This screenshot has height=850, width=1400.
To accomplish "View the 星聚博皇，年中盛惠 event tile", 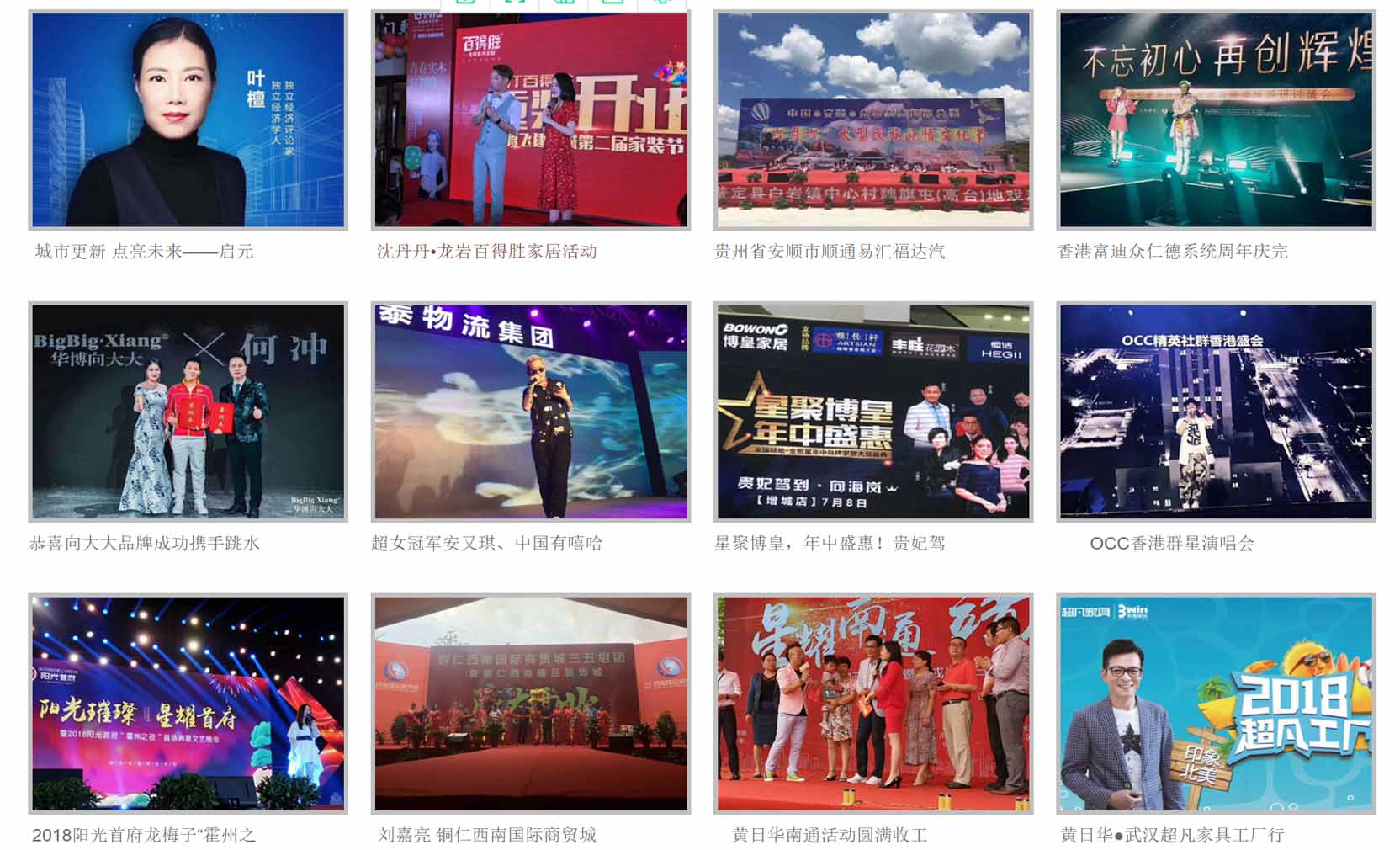I will coord(872,412).
